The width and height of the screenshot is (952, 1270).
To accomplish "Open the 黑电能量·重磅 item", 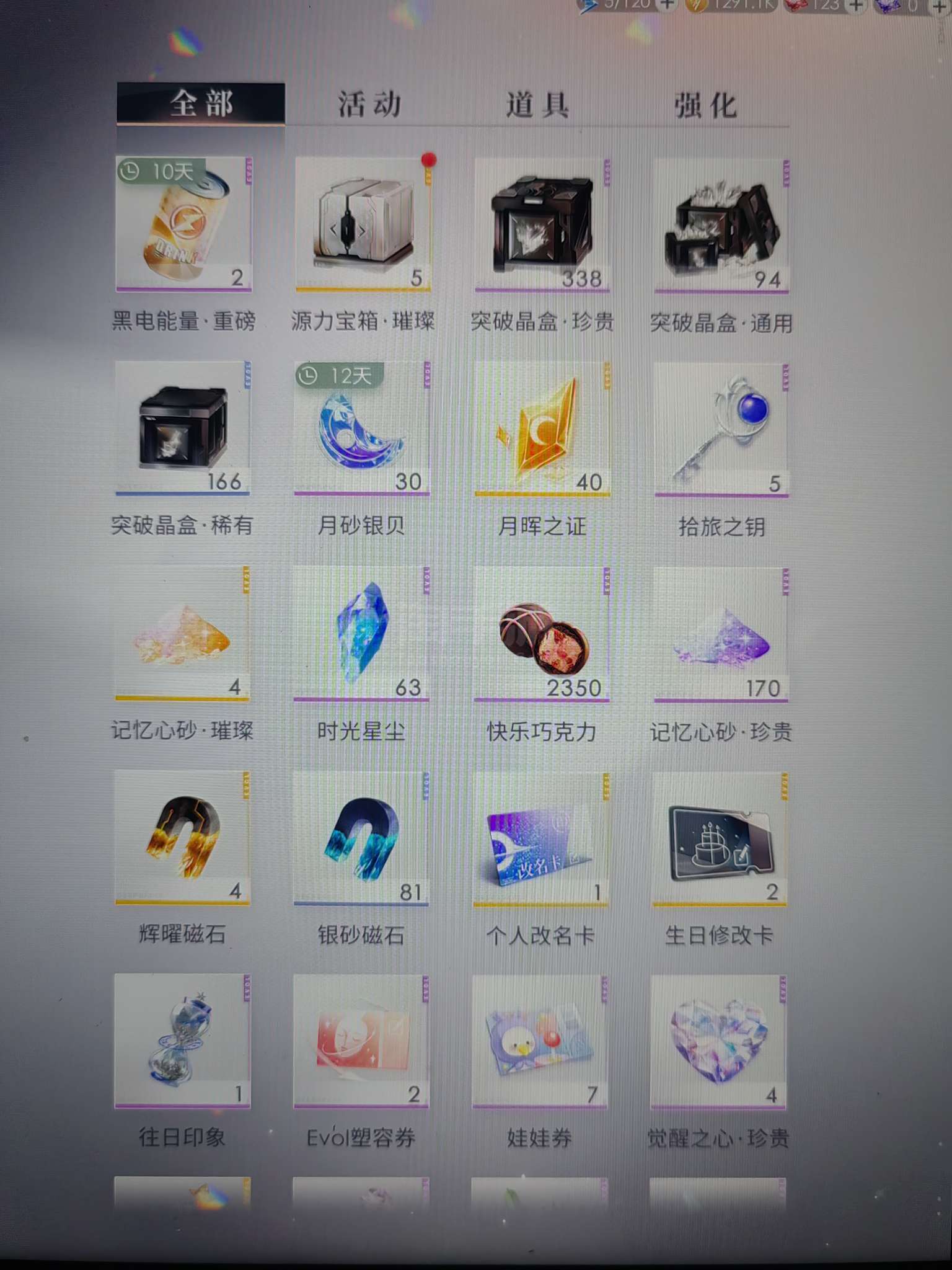I will [183, 224].
